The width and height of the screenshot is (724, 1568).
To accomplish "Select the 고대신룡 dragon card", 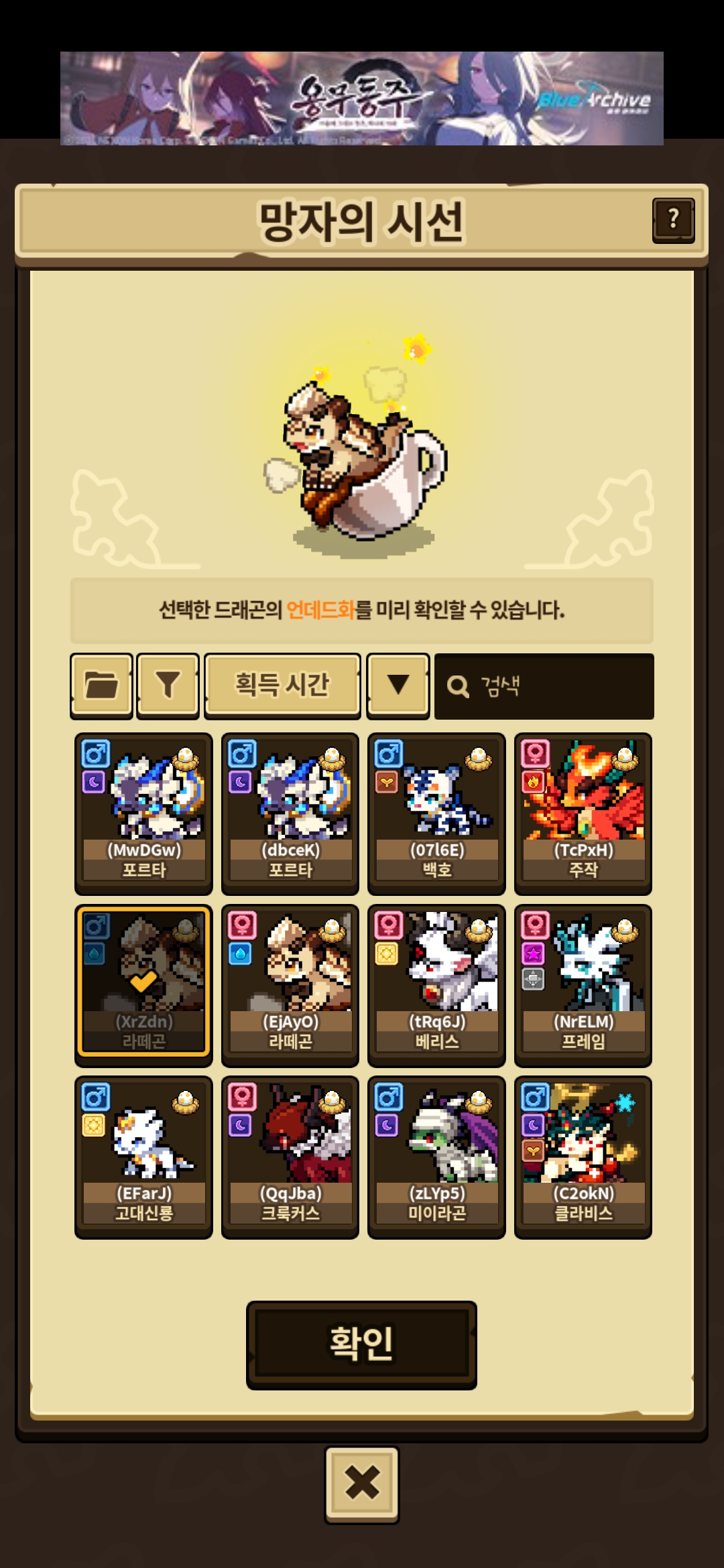I will coord(143,1157).
